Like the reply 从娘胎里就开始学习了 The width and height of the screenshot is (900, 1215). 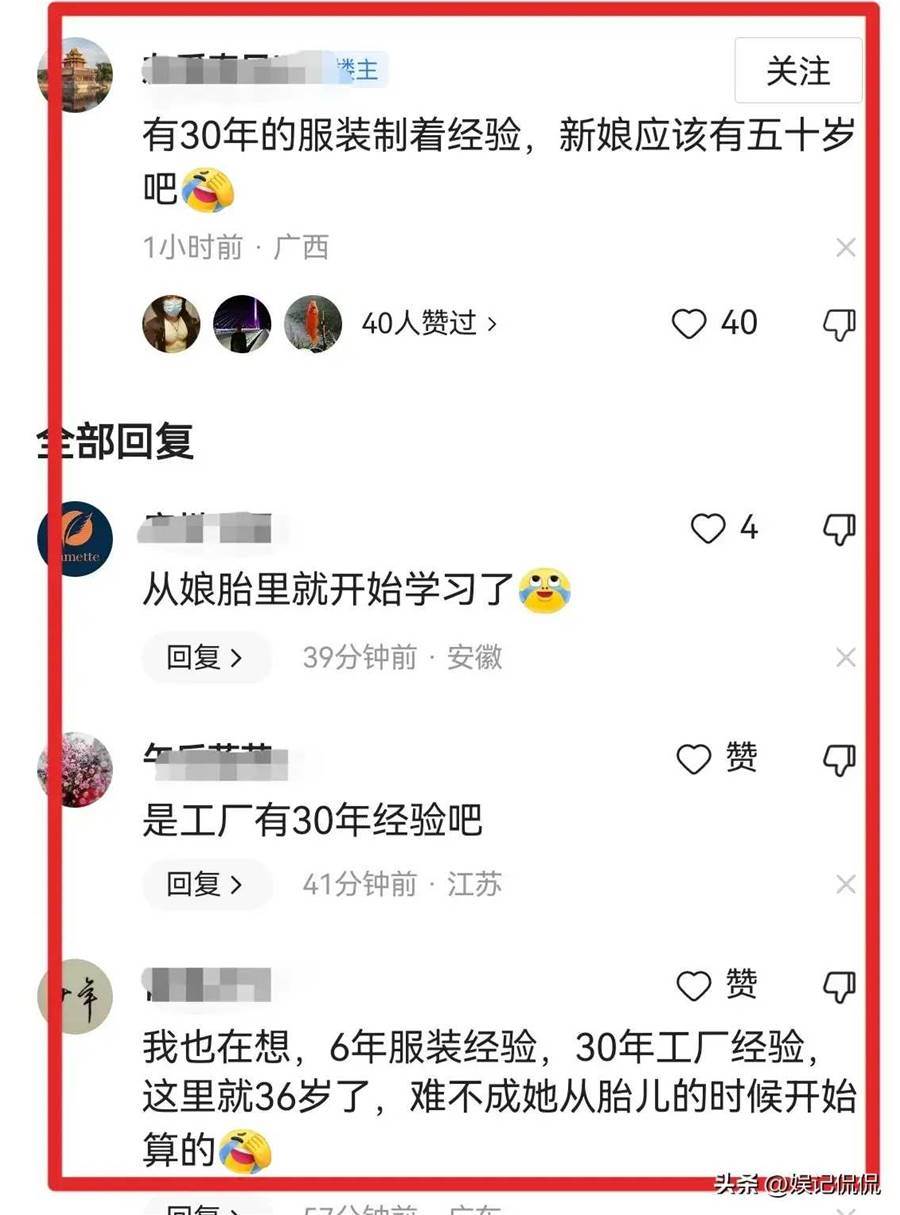pos(708,528)
